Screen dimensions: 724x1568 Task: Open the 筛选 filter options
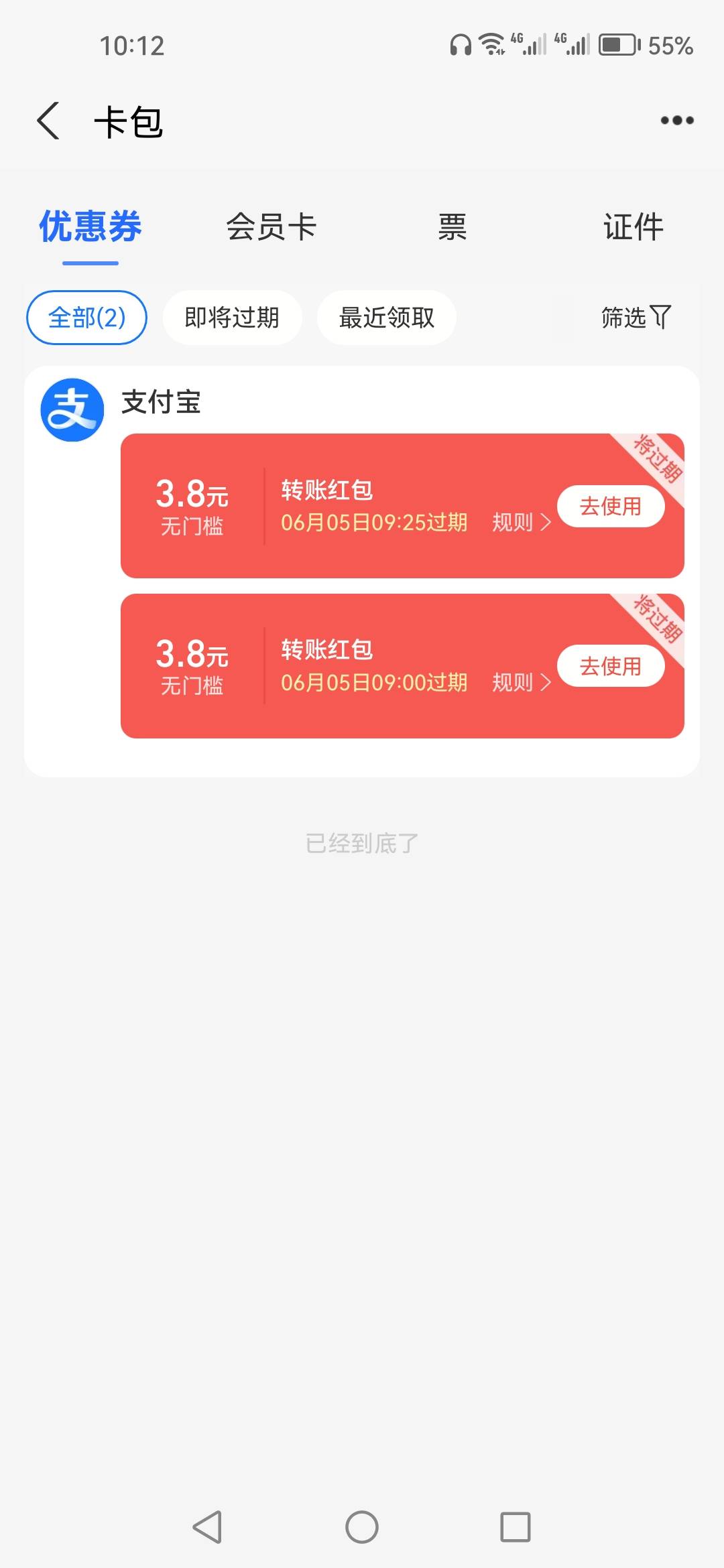pyautogui.click(x=636, y=318)
